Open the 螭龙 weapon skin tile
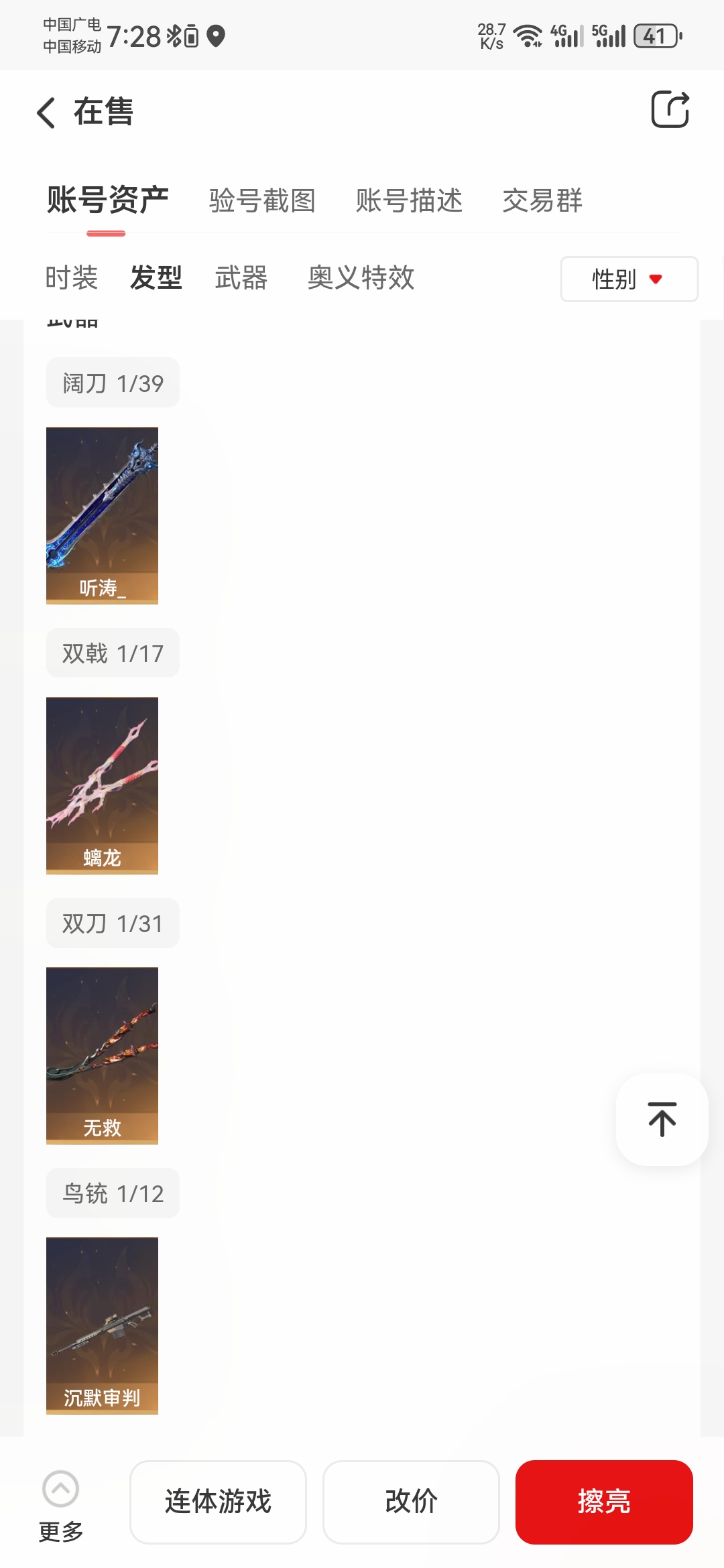The image size is (724, 1568). 102,785
